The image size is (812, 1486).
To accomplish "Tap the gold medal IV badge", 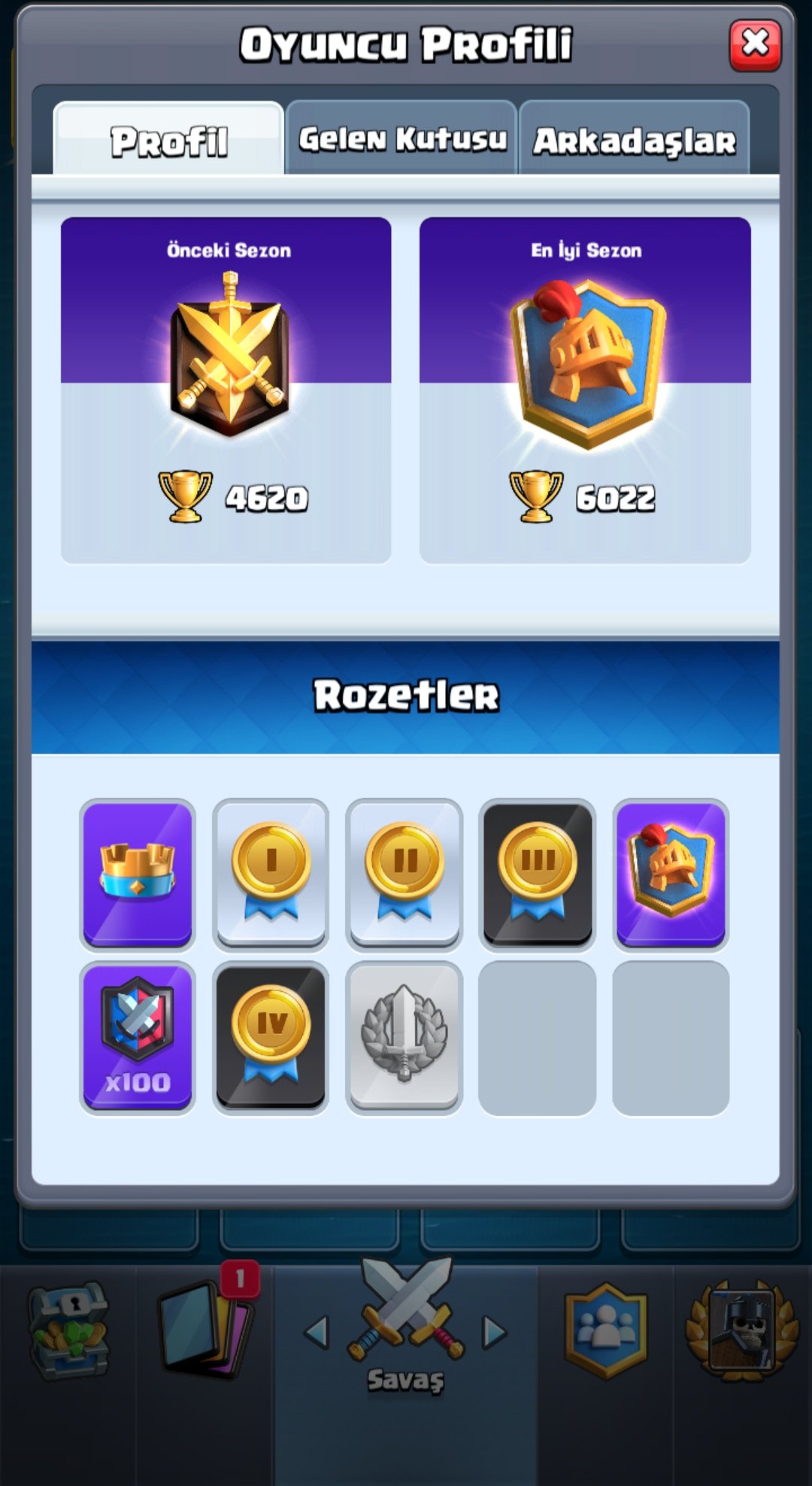I will [271, 1038].
